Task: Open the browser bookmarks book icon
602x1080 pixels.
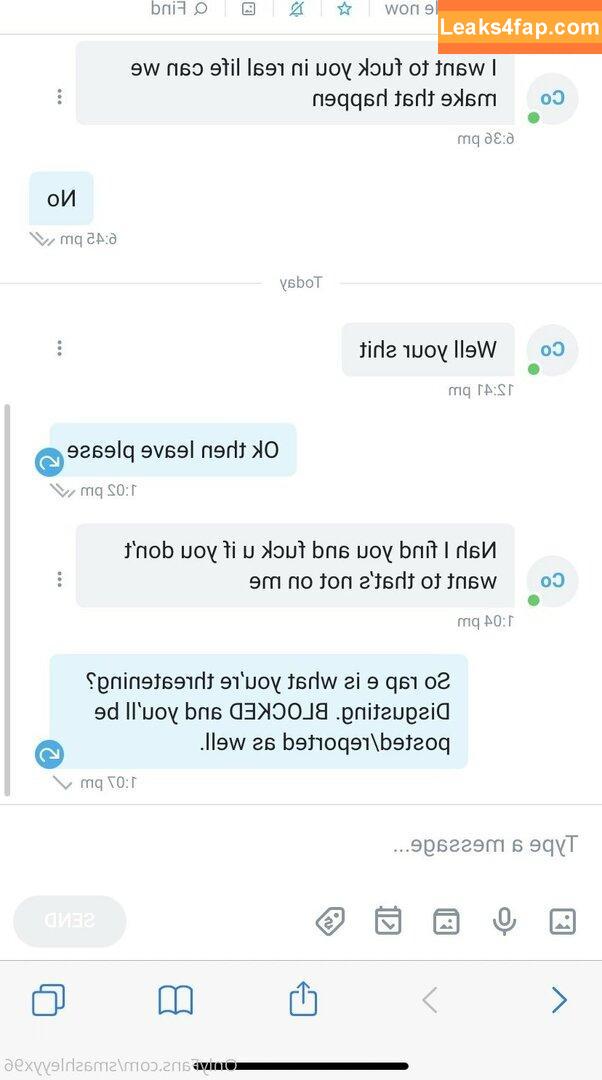Action: tap(176, 999)
